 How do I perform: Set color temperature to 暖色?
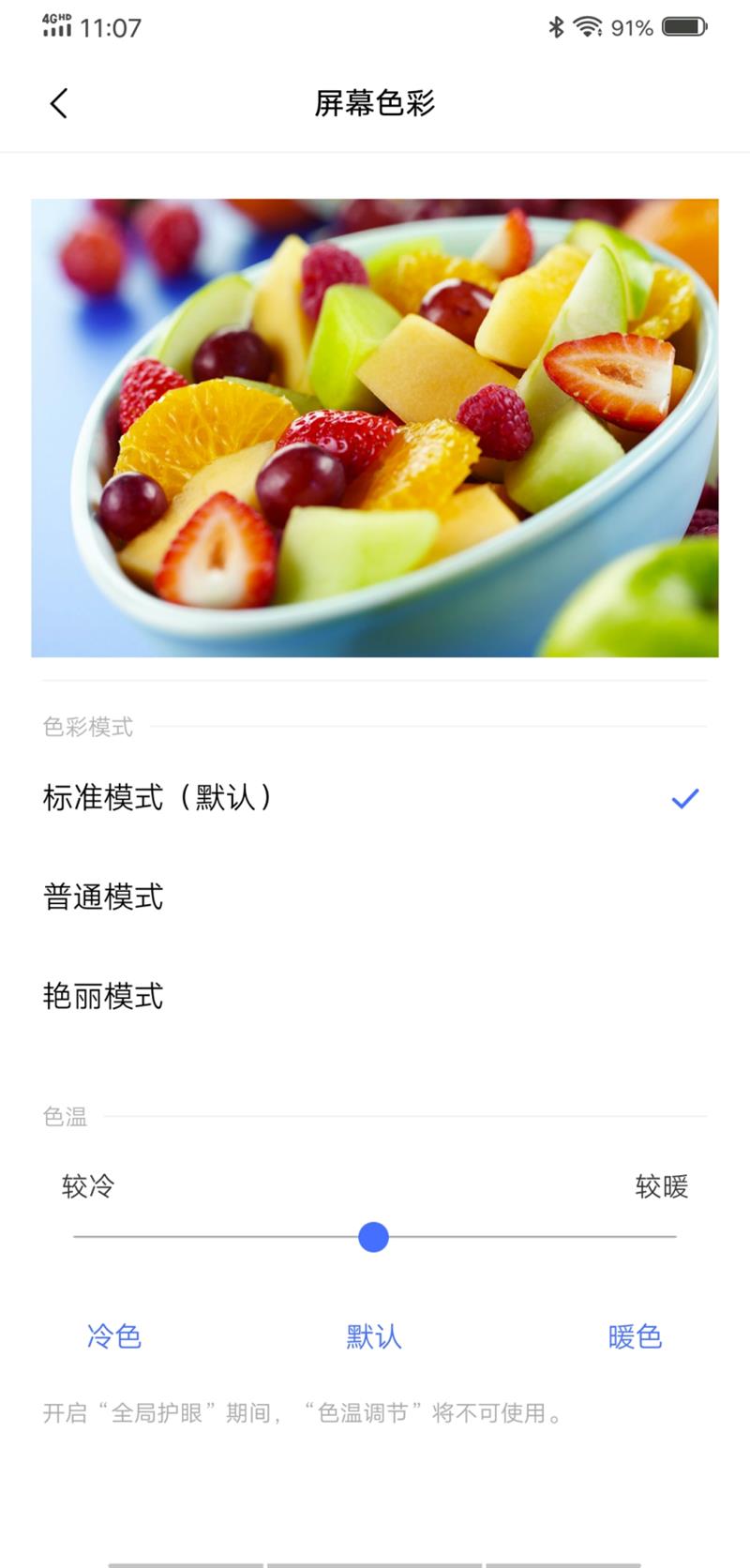point(635,1336)
